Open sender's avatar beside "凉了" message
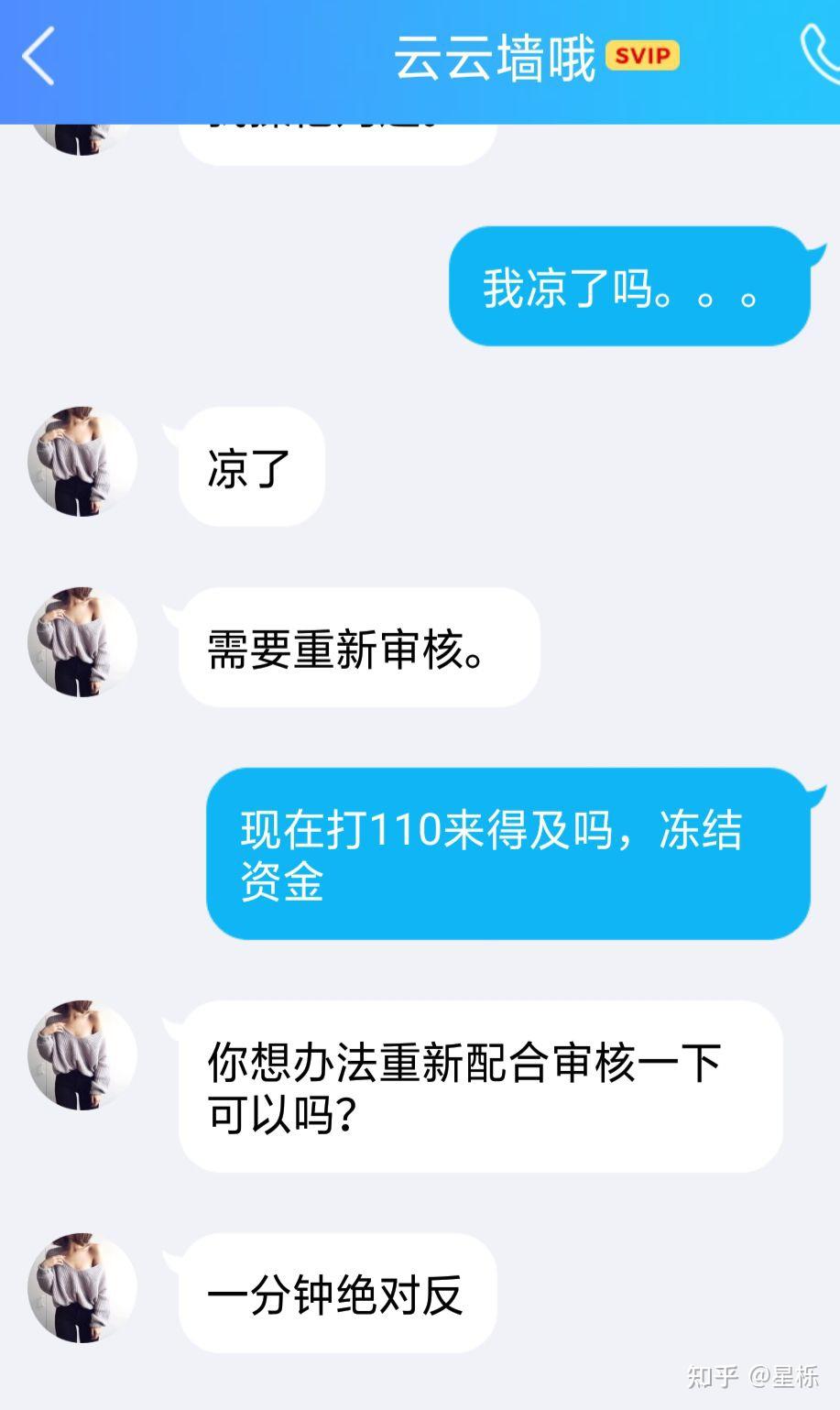This screenshot has height=1410, width=840. pos(82,462)
